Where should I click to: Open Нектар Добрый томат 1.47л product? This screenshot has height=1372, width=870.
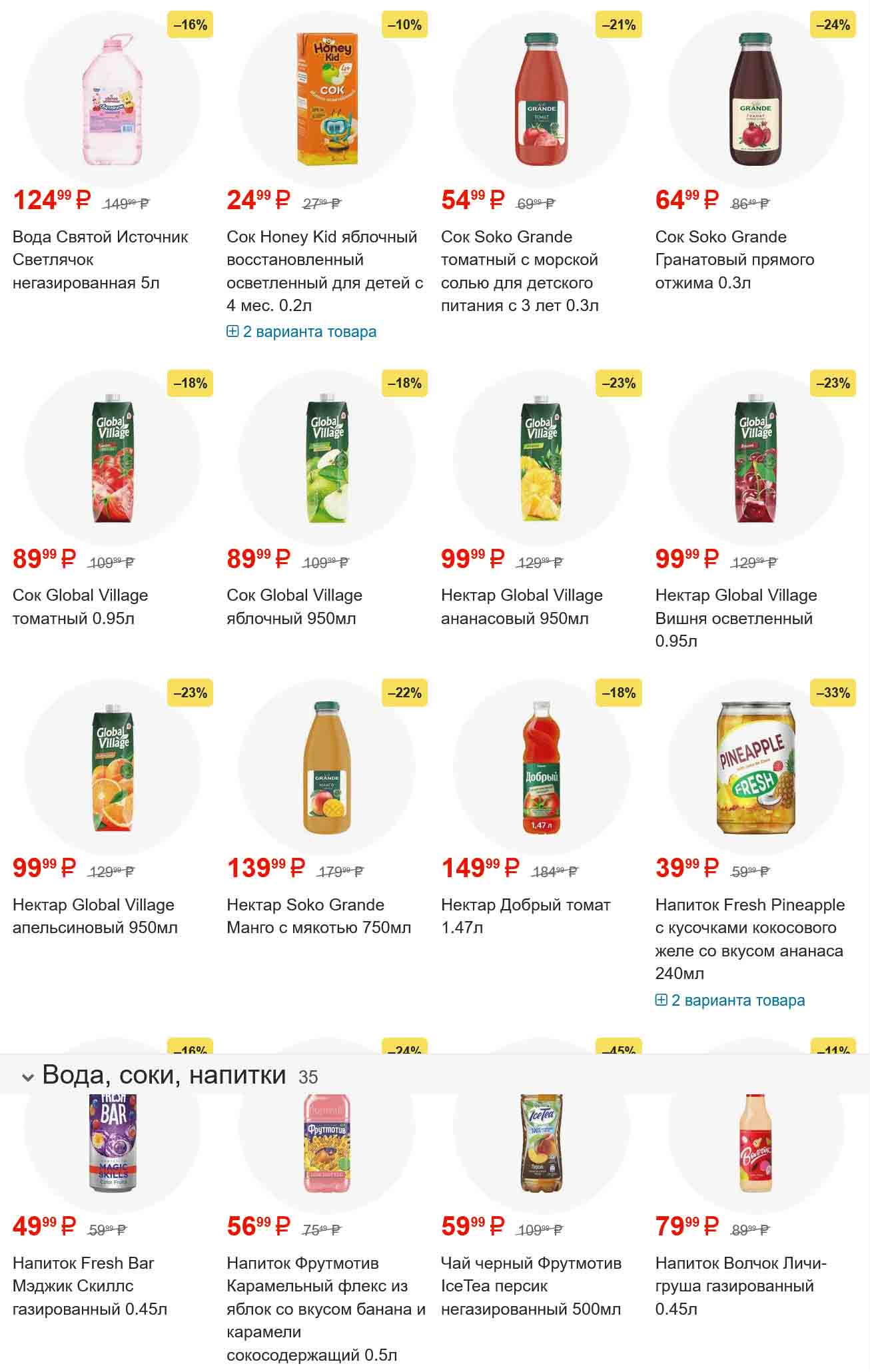coord(525,916)
